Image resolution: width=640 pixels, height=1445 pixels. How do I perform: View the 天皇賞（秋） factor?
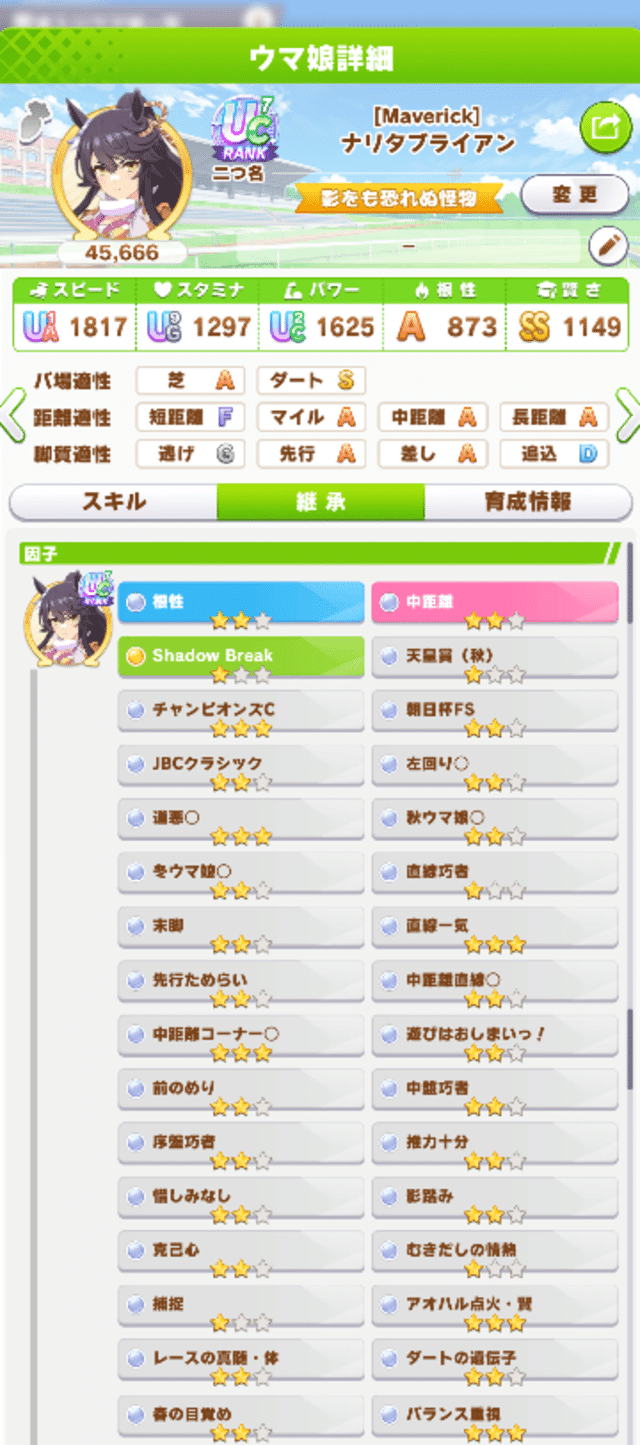click(x=495, y=657)
